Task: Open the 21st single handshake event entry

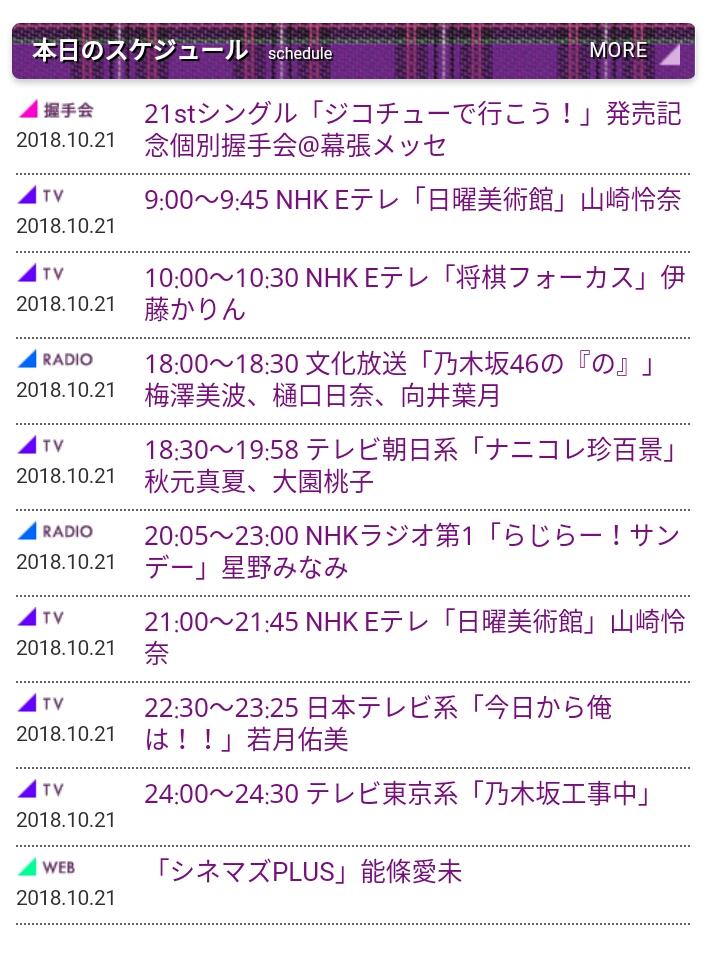Action: 414,130
